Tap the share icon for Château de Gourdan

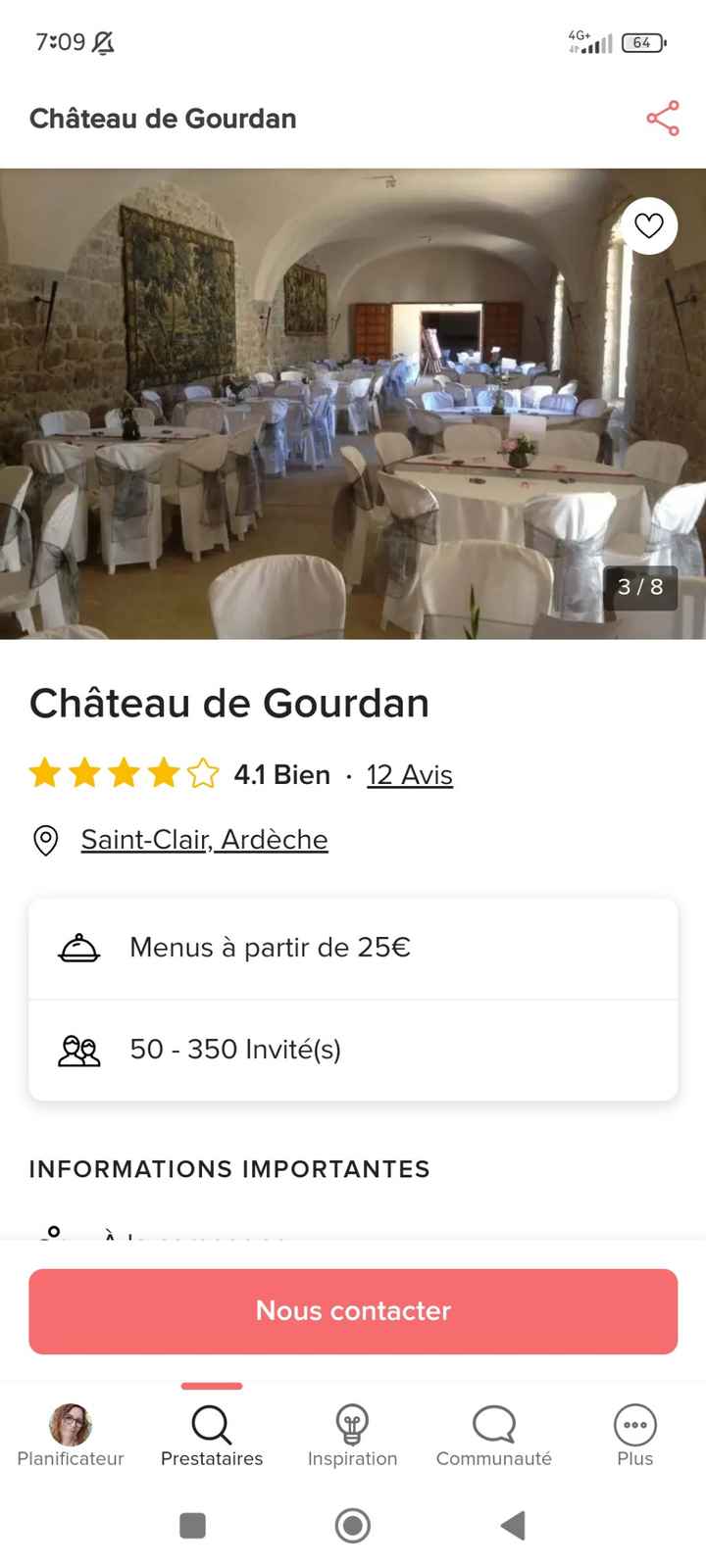click(x=663, y=118)
